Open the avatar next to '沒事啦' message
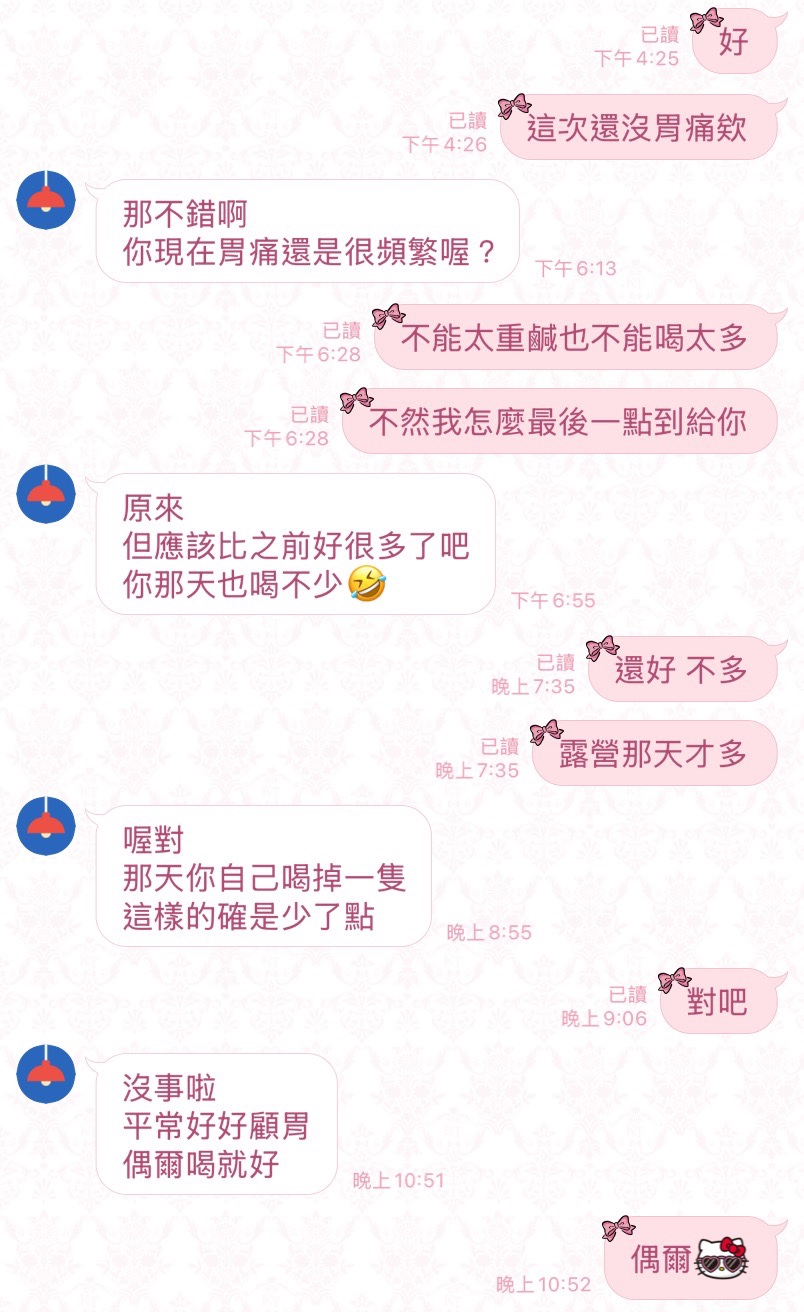 click(47, 1074)
